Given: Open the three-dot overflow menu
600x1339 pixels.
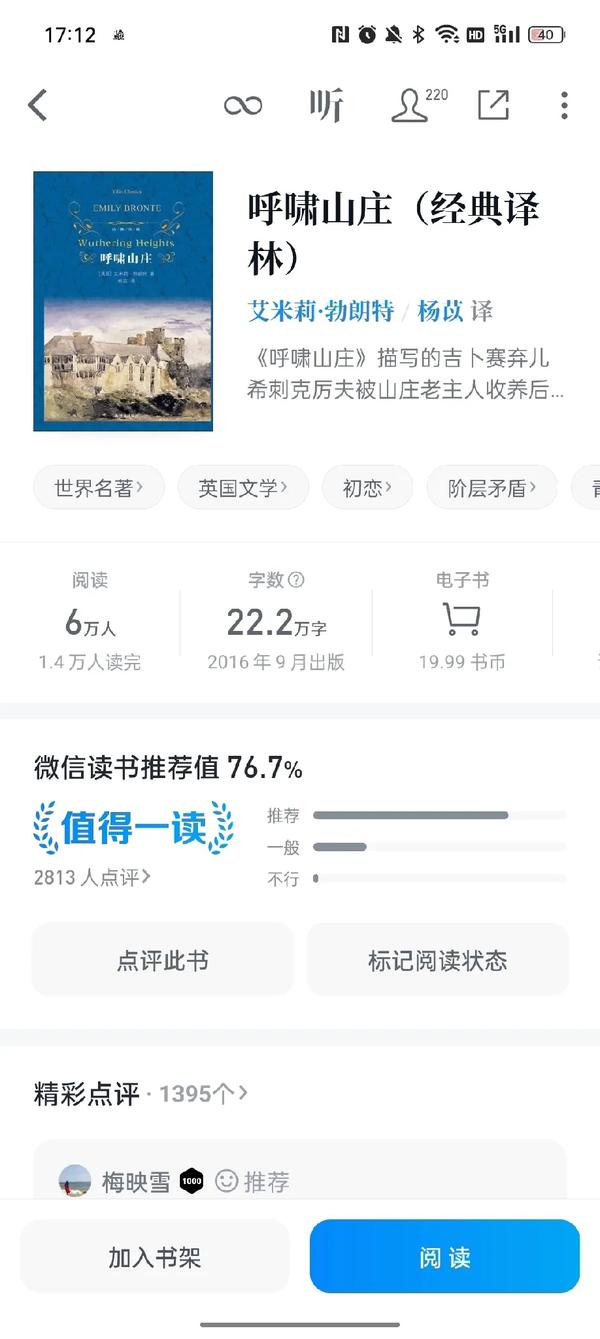Looking at the screenshot, I should 564,105.
